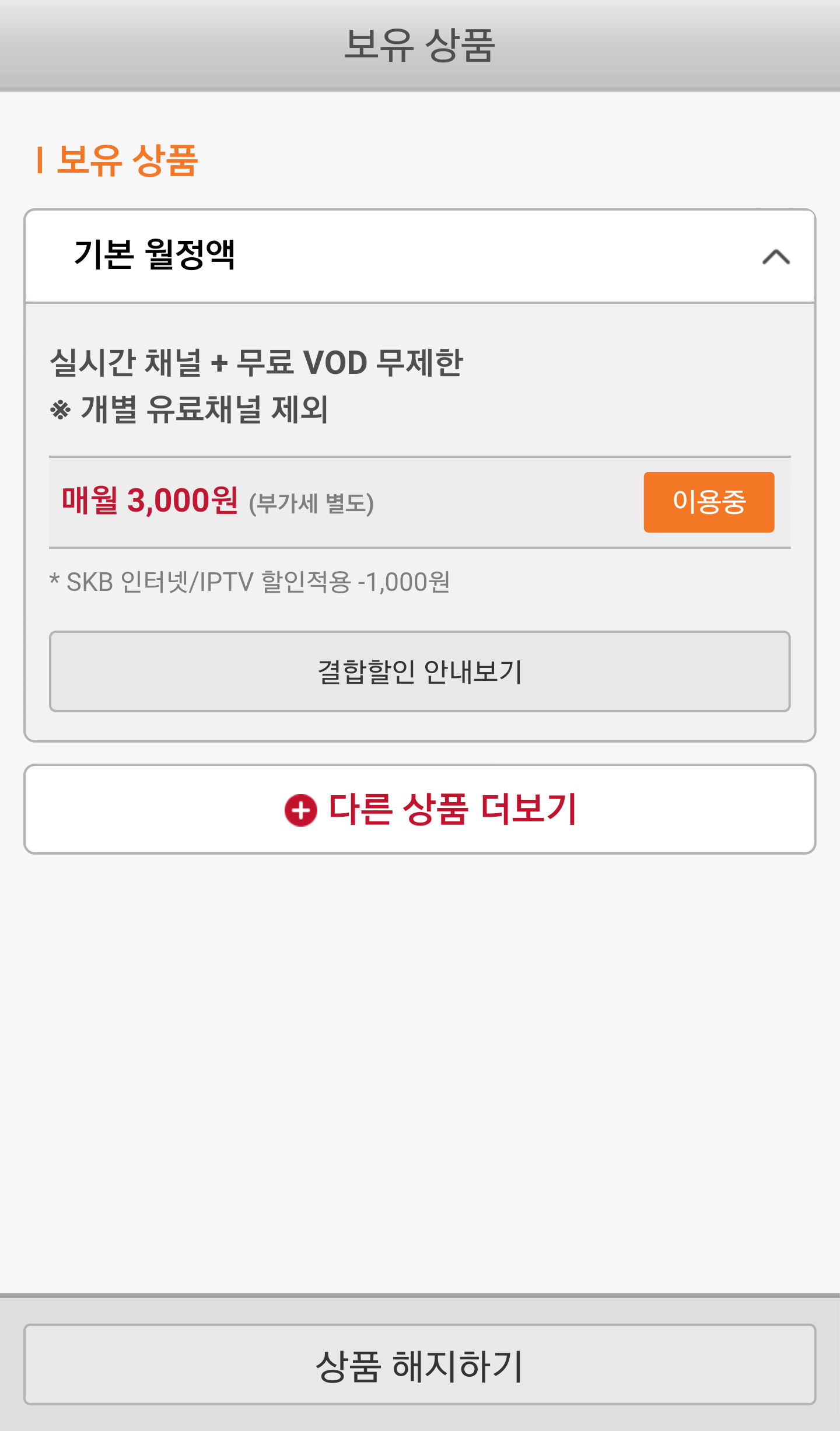Collapse the 기본 월정액 section

click(x=776, y=257)
